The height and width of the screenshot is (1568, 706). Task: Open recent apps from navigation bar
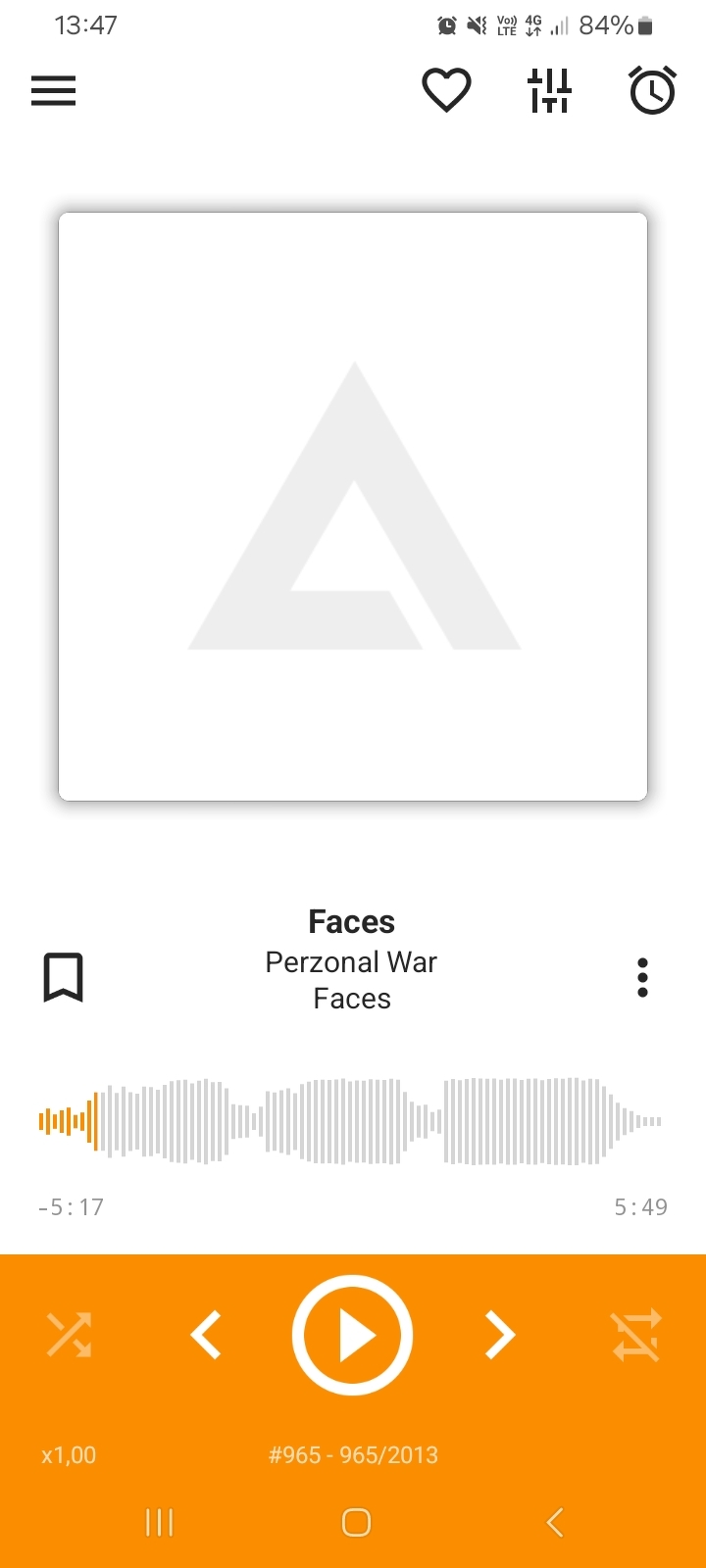[159, 1522]
